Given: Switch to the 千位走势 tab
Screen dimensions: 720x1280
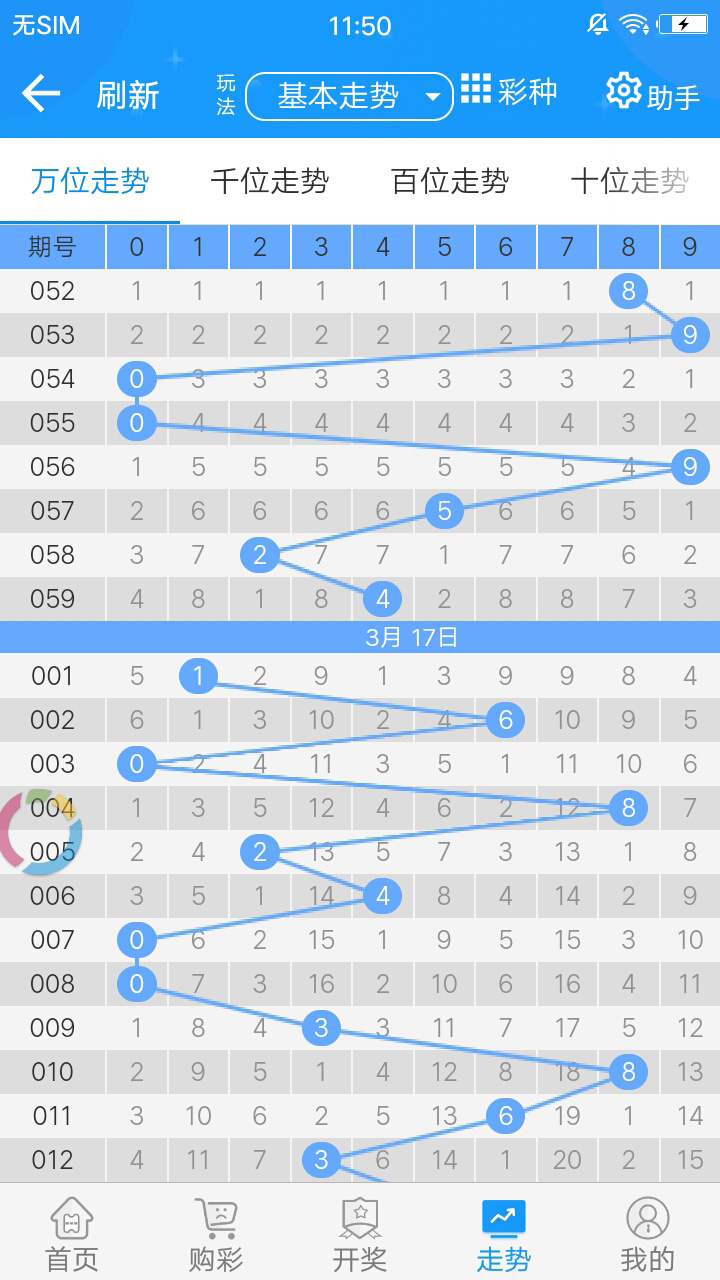Looking at the screenshot, I should pos(270,181).
